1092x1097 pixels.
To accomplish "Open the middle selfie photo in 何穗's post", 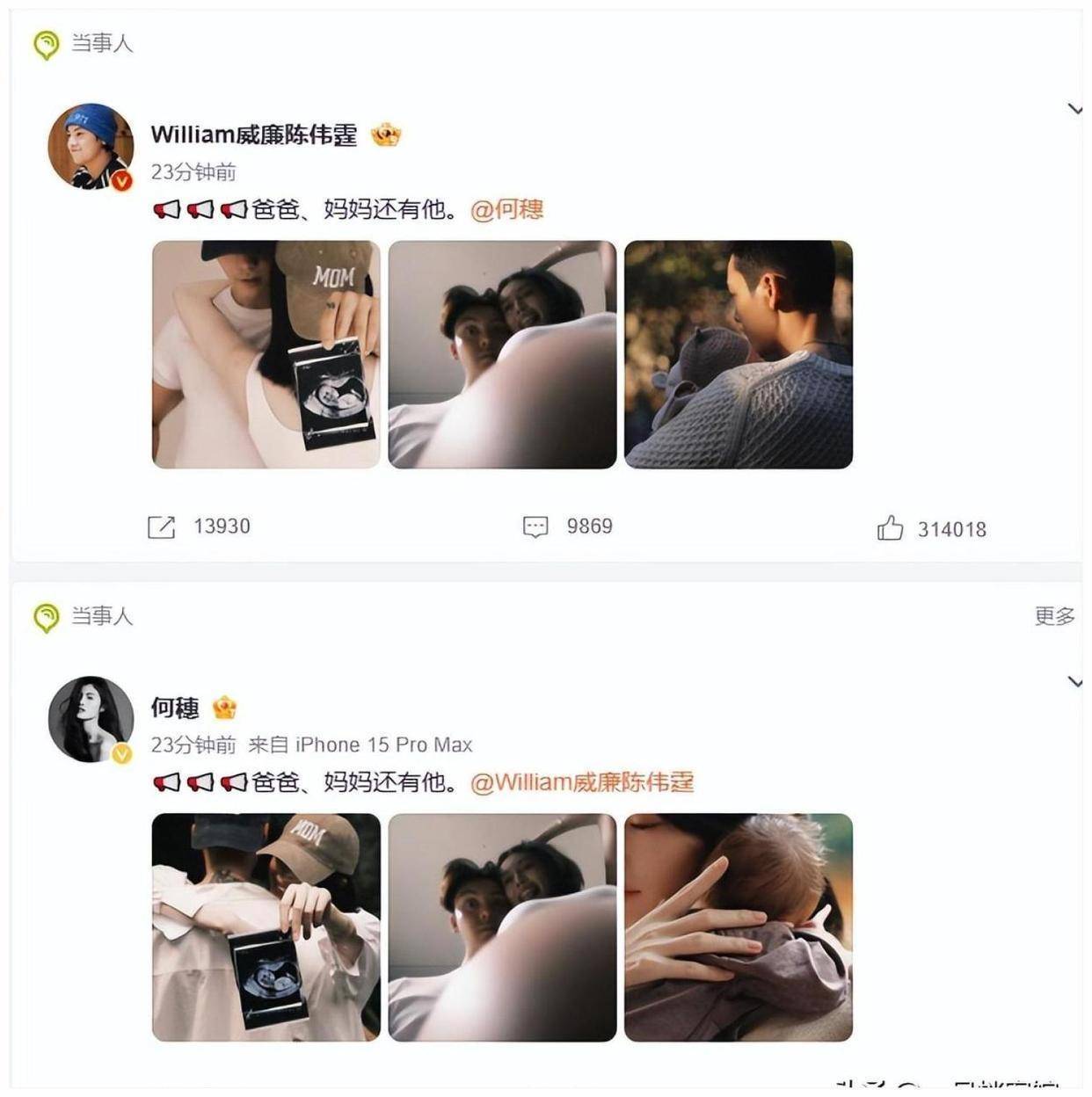I will click(502, 927).
